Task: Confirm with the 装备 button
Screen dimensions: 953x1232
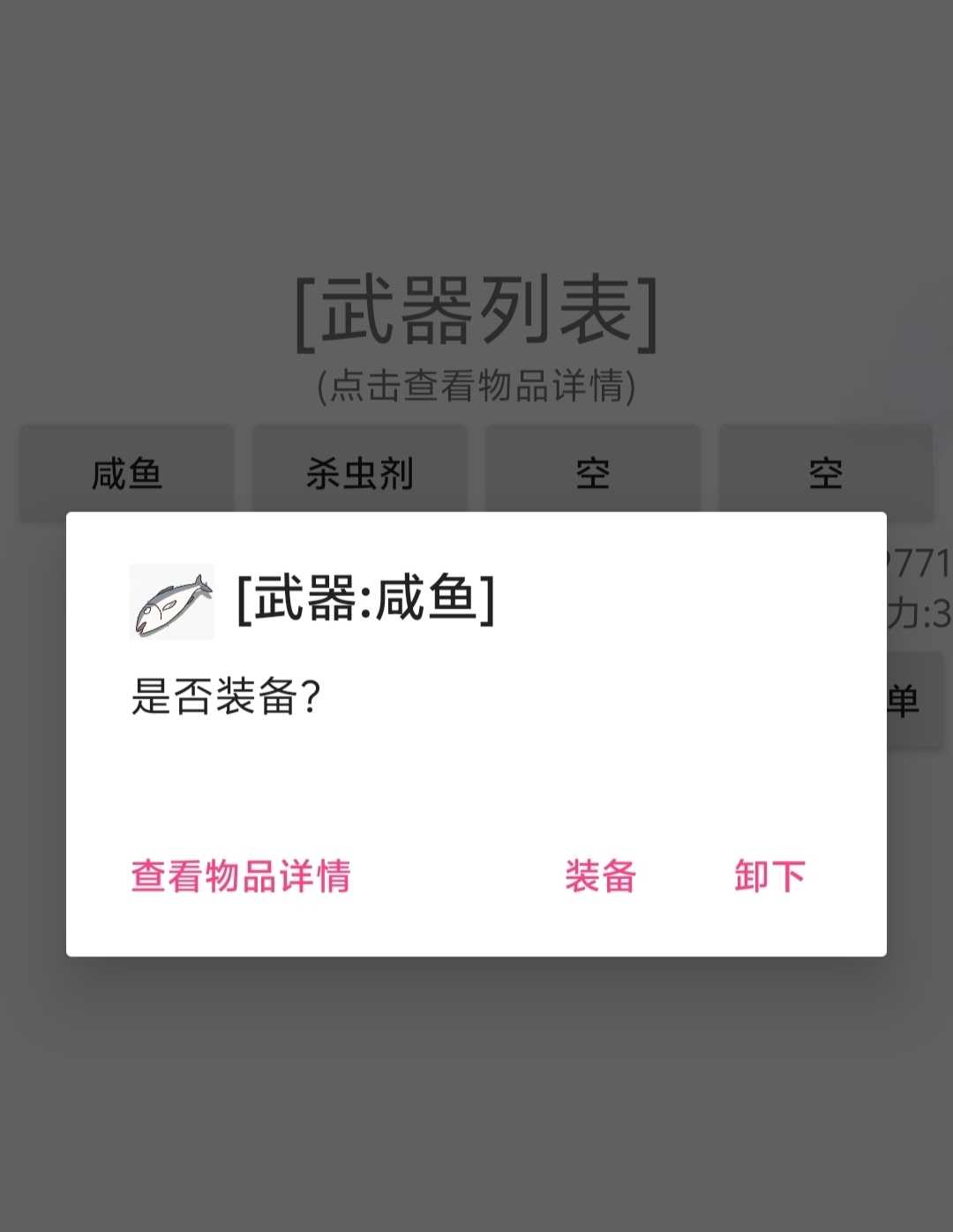Action: click(x=600, y=876)
